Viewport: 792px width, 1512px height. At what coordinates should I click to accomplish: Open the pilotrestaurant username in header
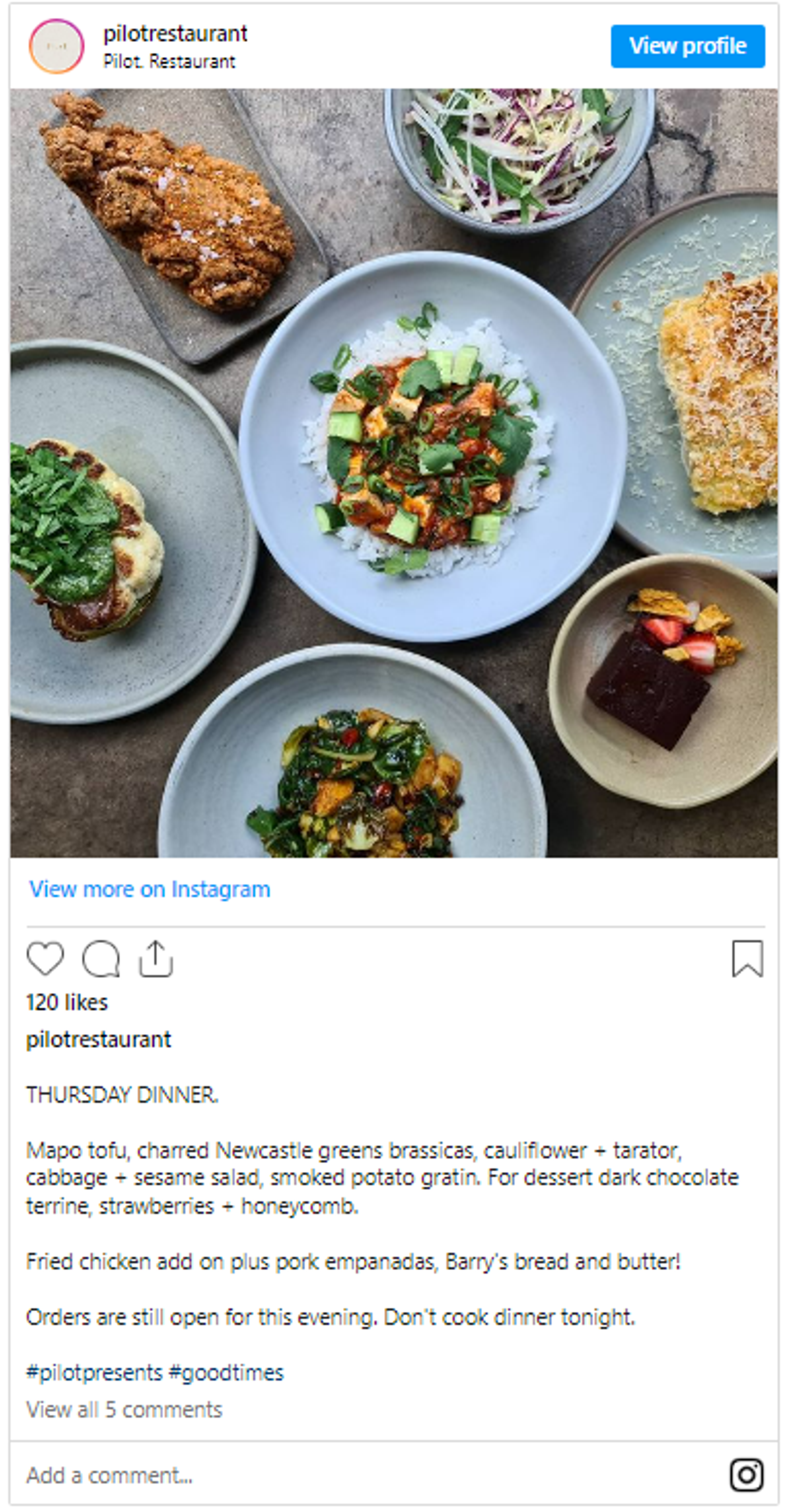click(x=175, y=33)
